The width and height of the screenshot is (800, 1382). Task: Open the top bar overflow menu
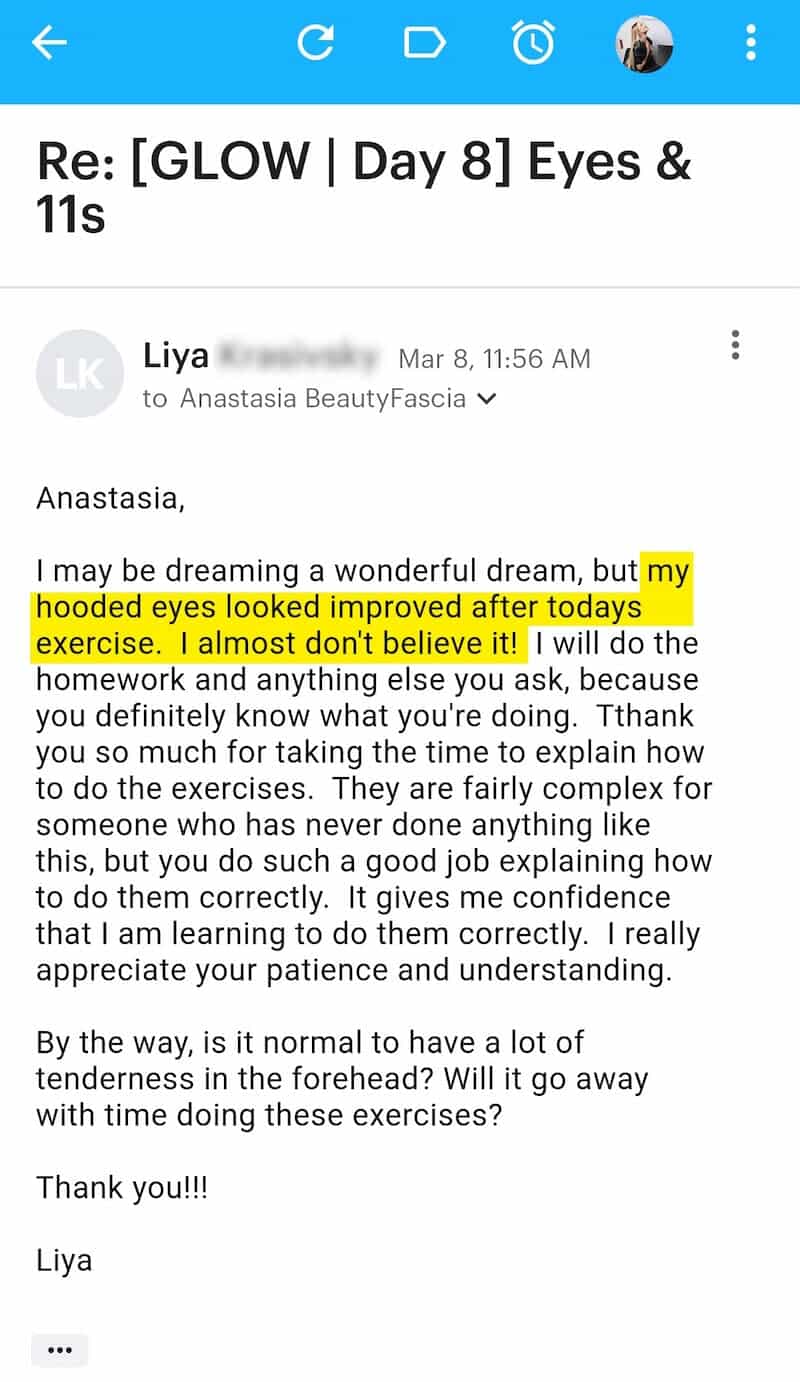tap(750, 43)
